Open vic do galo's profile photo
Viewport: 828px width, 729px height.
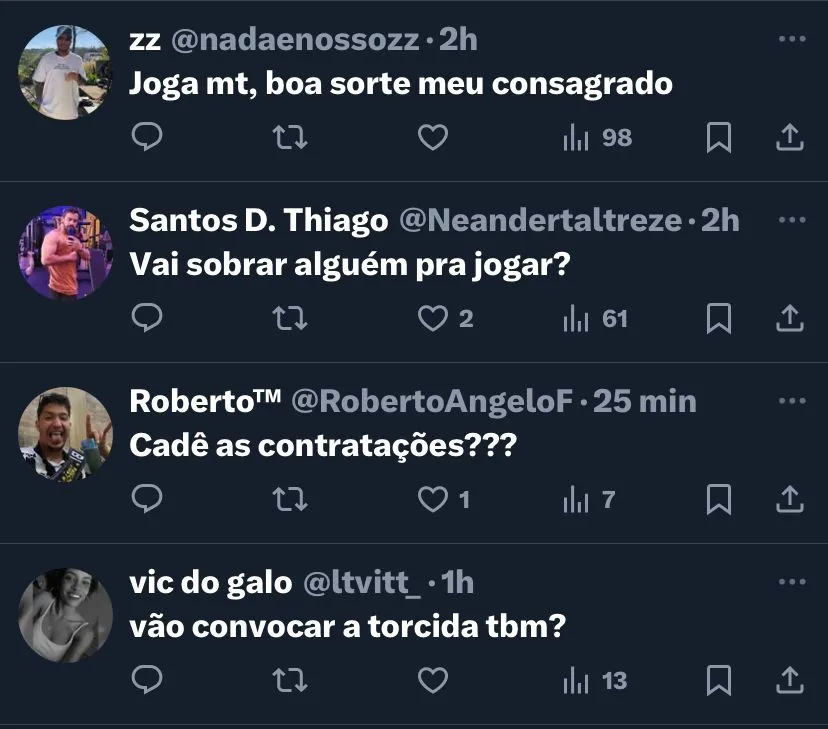pyautogui.click(x=65, y=615)
